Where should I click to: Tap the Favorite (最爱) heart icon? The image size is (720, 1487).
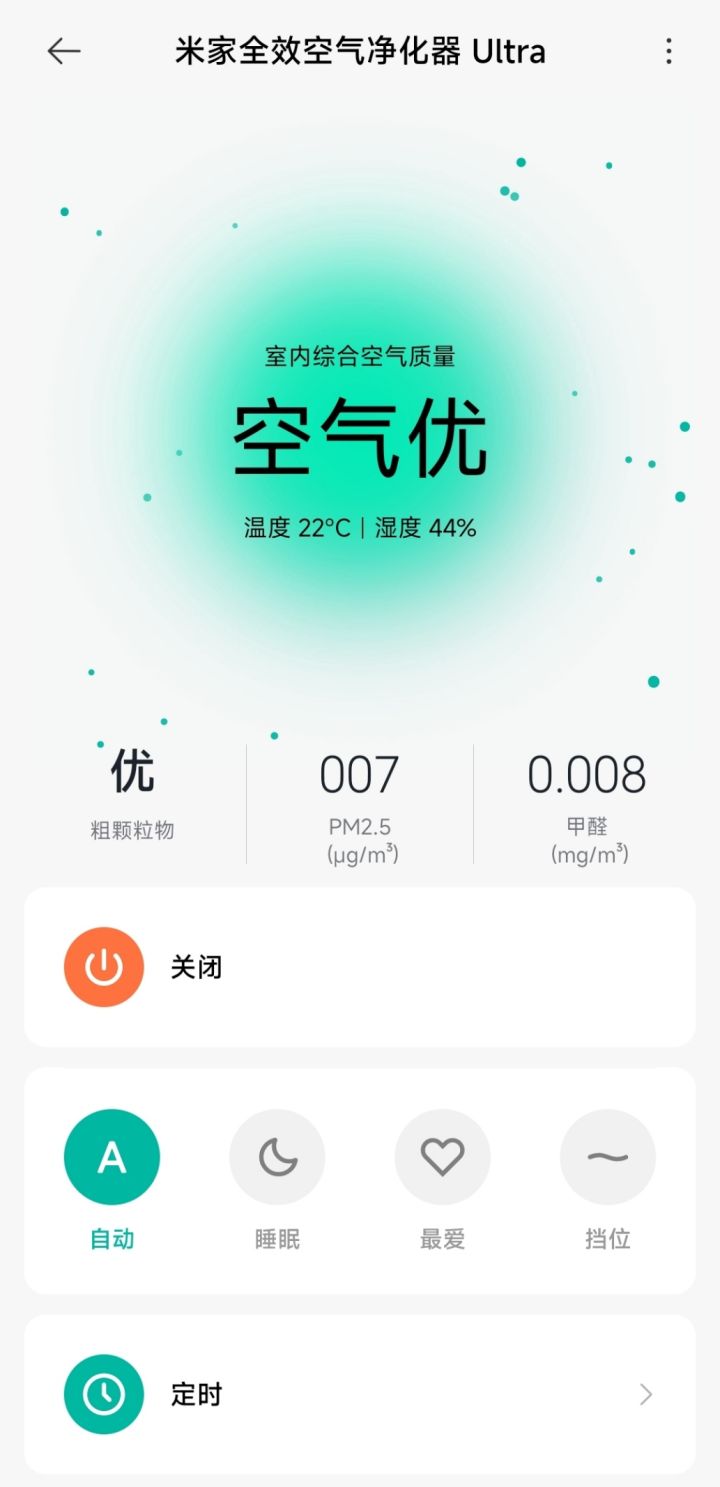point(442,1156)
